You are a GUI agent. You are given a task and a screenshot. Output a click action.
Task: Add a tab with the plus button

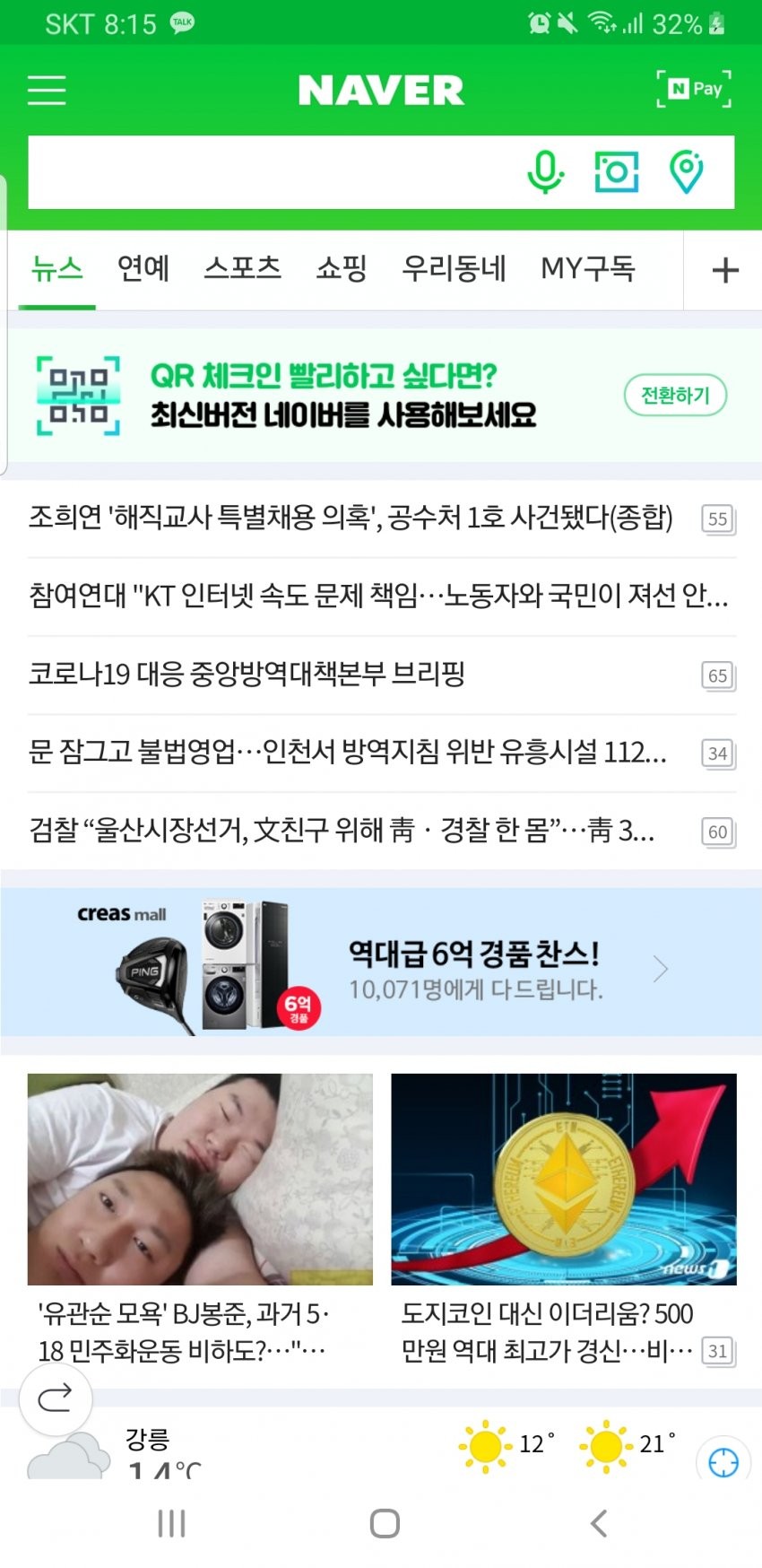tap(724, 270)
